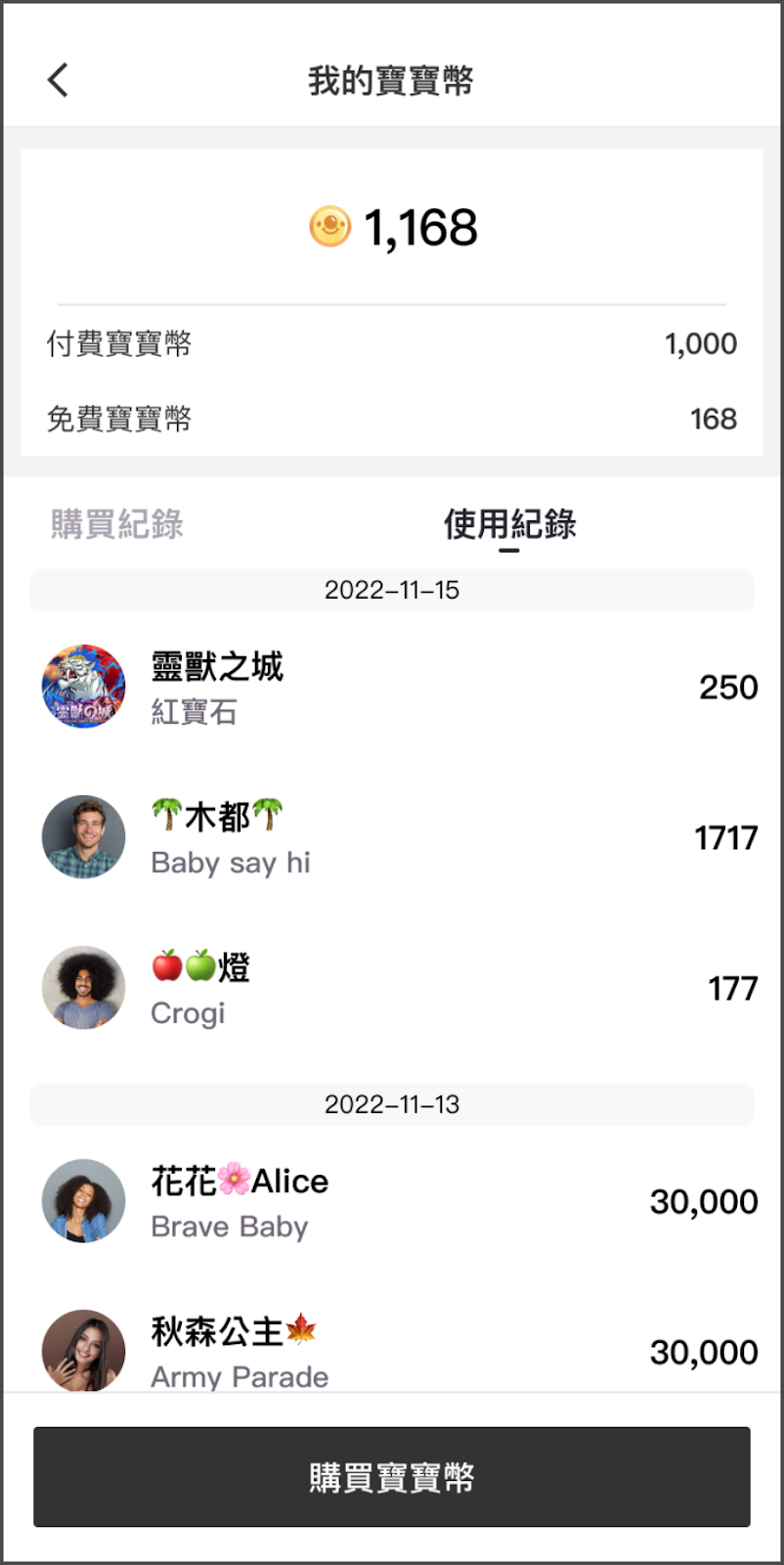Open the 木都 Baby say hi record
784x1565 pixels.
[x=391, y=838]
